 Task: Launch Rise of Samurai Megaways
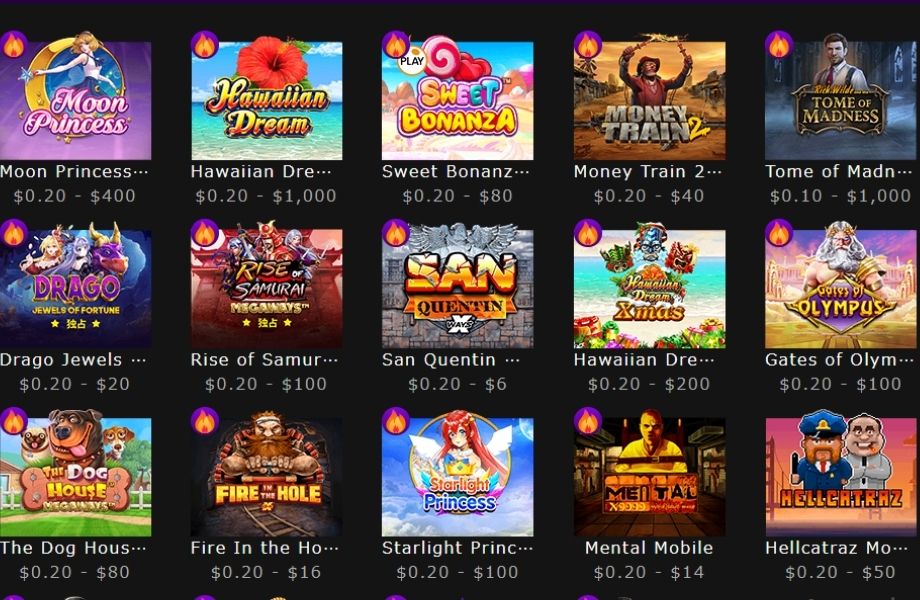(266, 289)
